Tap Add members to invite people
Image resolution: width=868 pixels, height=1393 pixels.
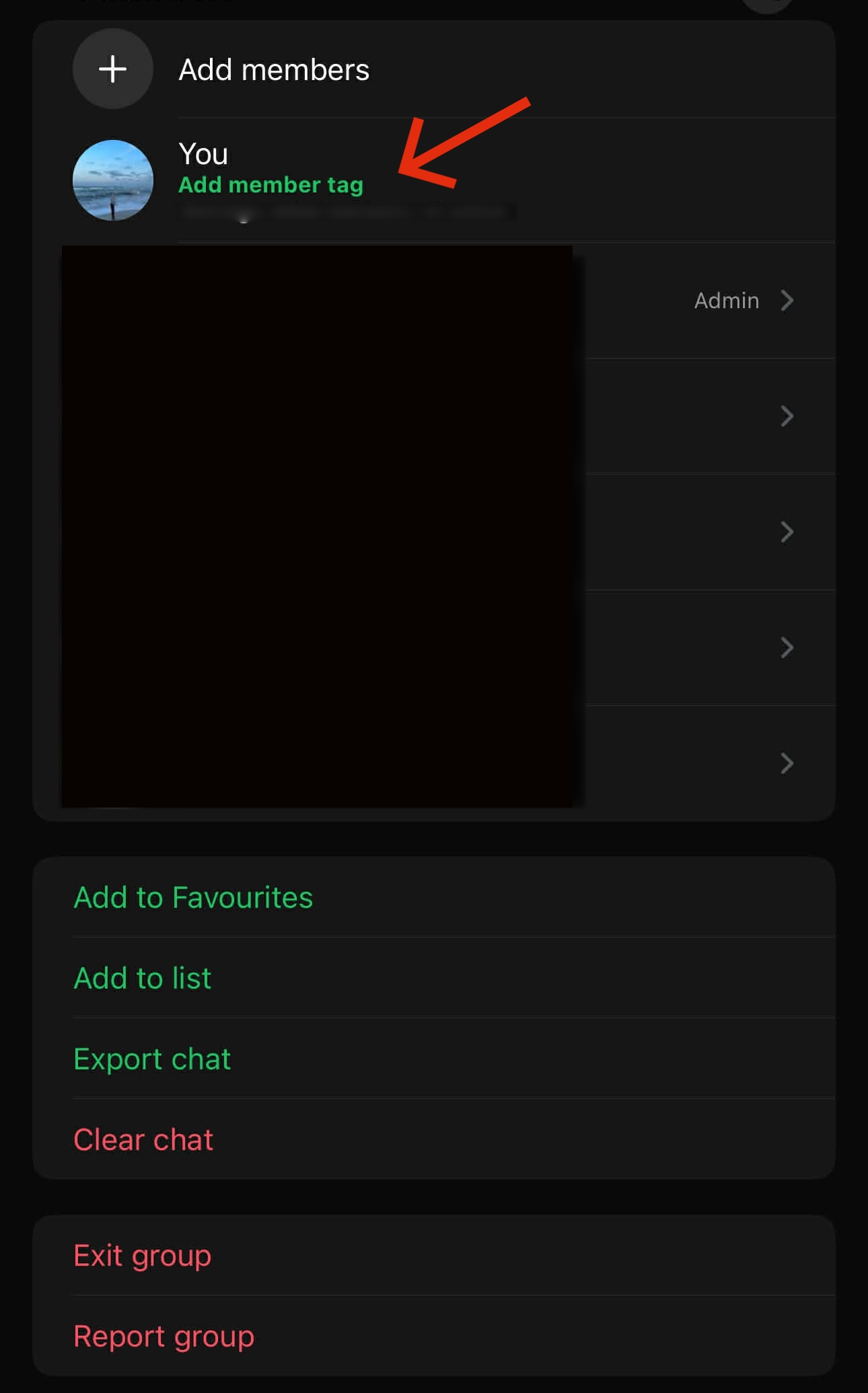tap(273, 70)
